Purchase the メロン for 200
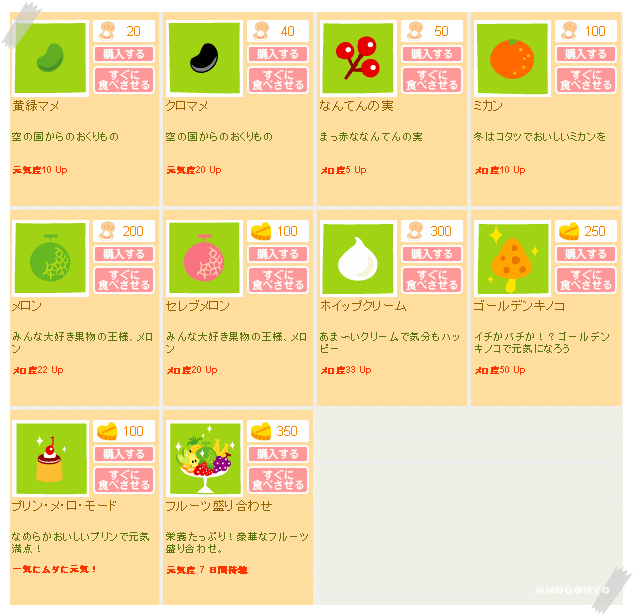Screen dimensions: 642x615 click(124, 254)
